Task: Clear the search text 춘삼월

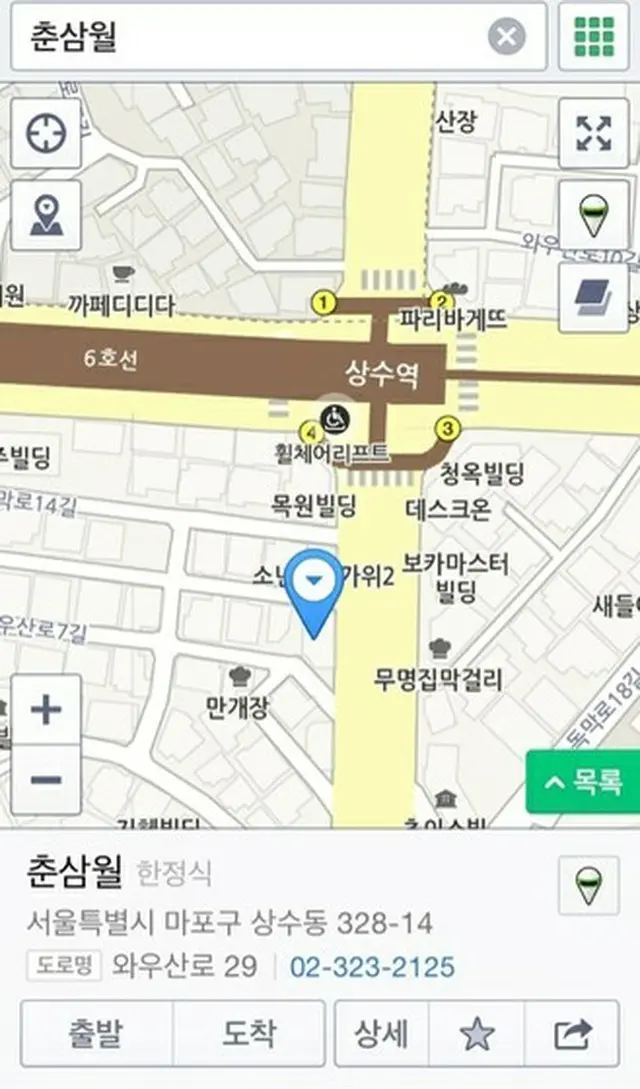Action: click(507, 38)
